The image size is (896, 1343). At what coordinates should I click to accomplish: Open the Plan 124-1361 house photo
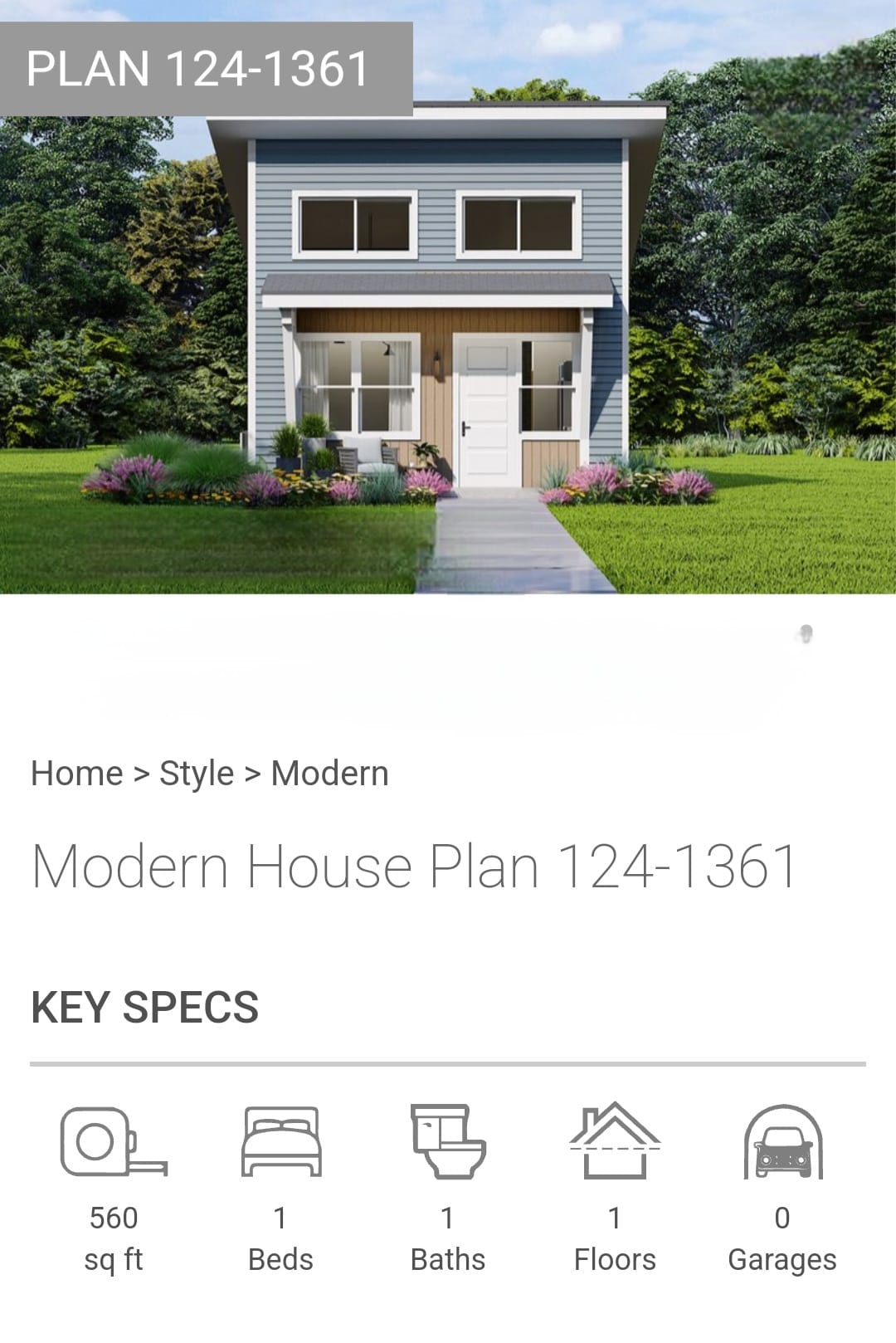point(448,332)
